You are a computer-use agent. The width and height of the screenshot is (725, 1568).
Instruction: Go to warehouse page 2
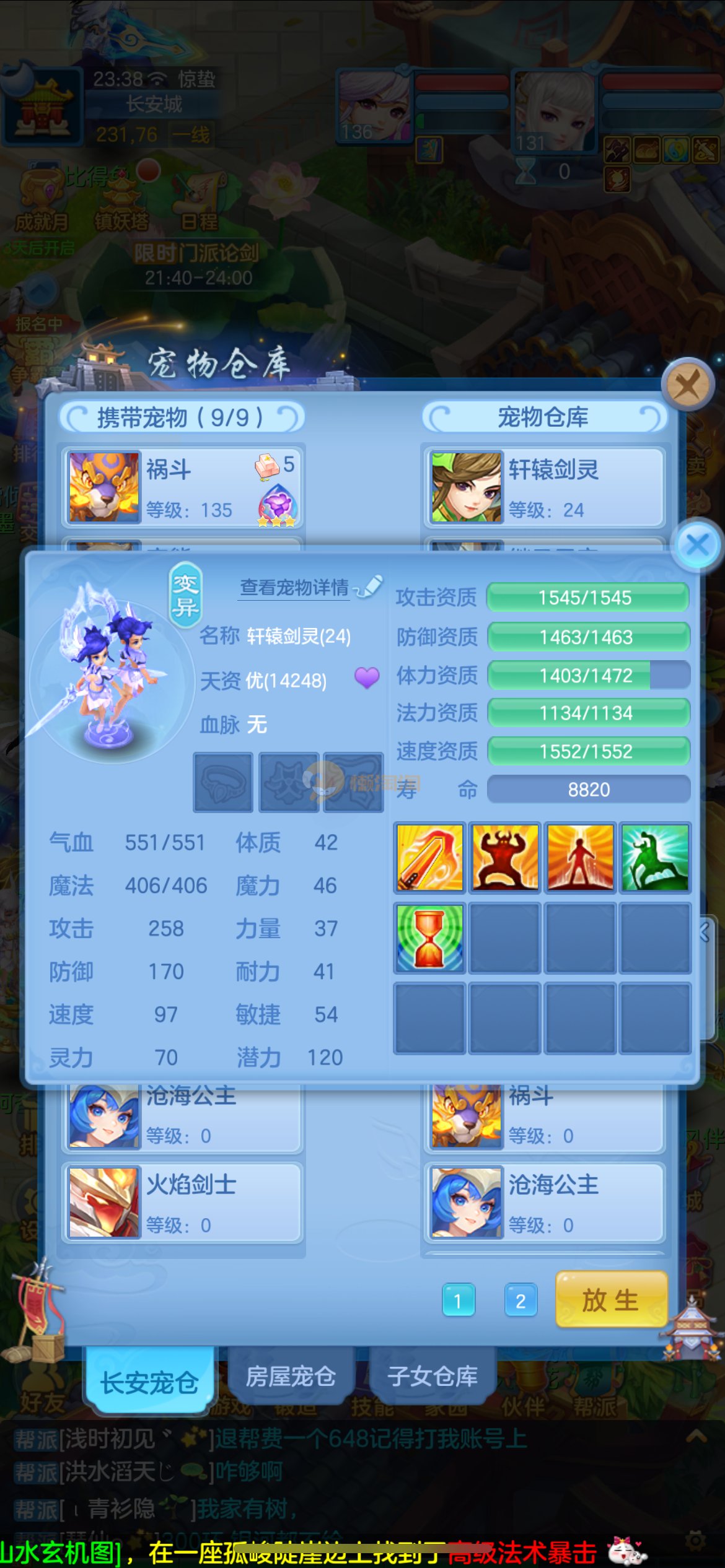[521, 1300]
